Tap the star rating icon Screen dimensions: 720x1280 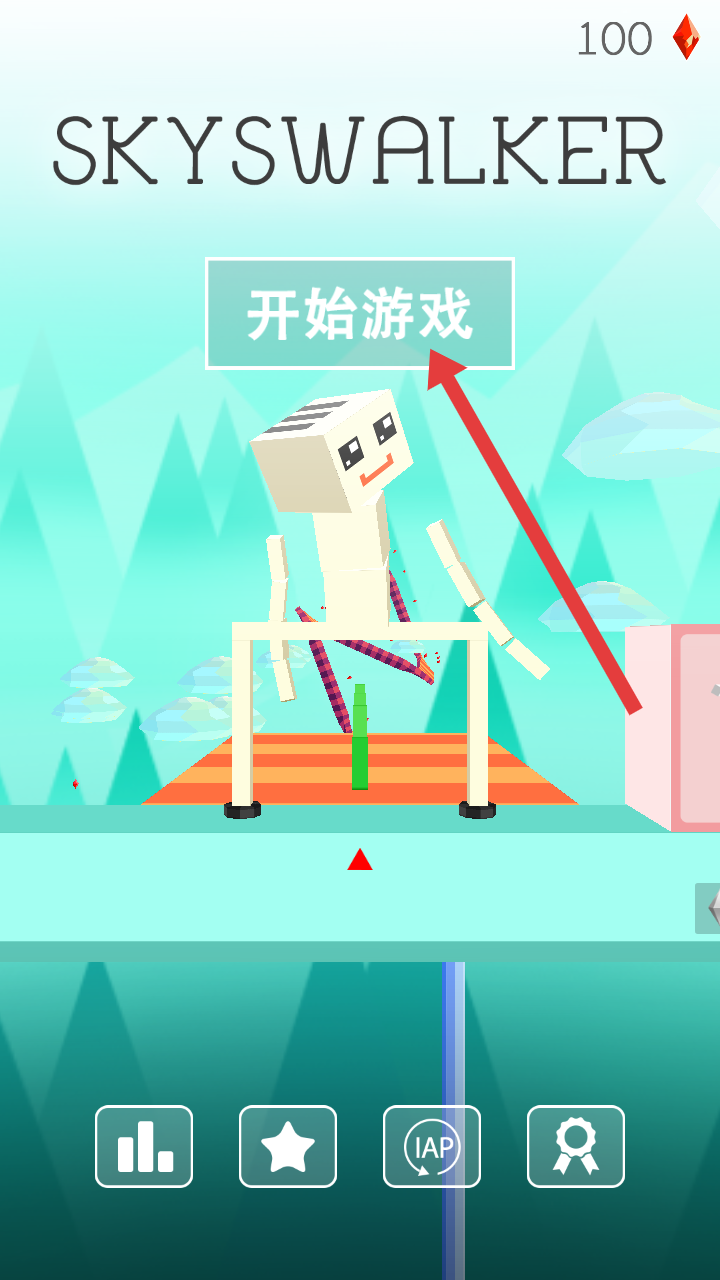pyautogui.click(x=288, y=1146)
